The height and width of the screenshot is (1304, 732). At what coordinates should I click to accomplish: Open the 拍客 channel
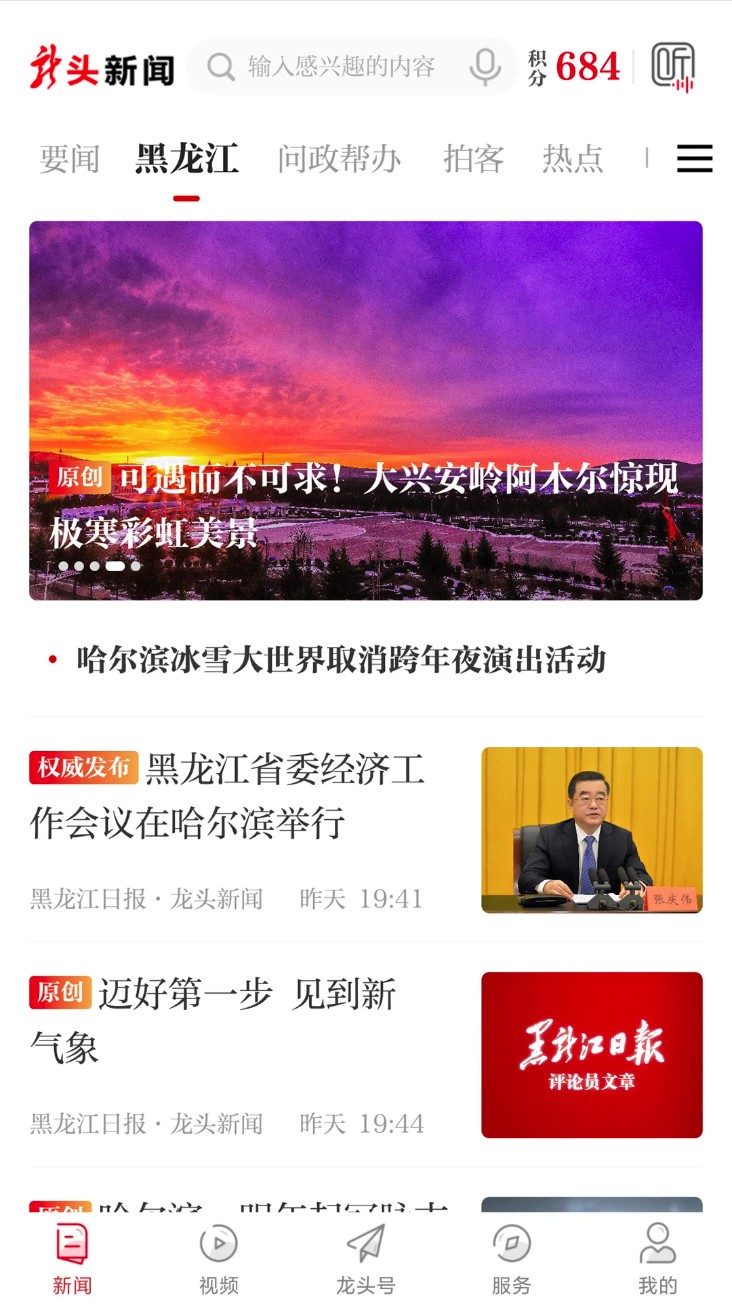474,159
